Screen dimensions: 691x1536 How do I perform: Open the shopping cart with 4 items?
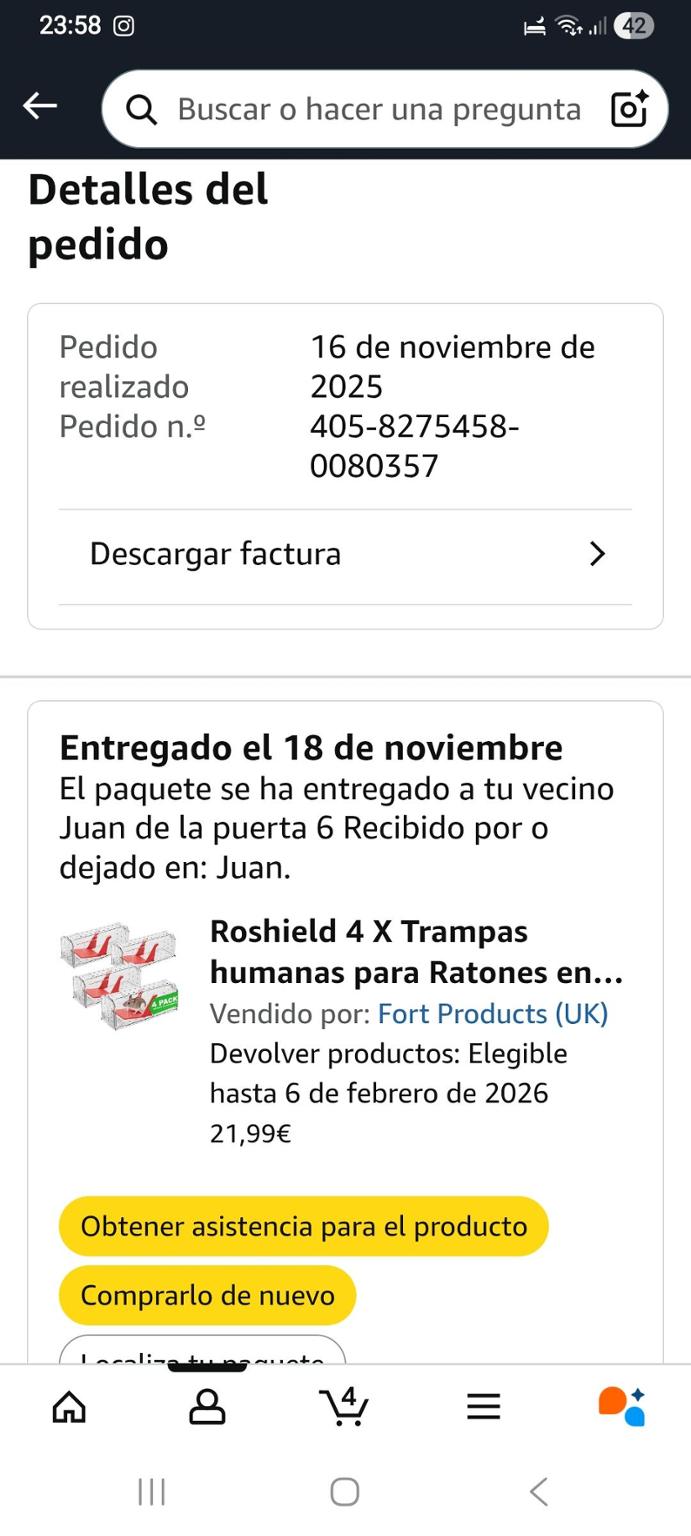(x=345, y=1406)
